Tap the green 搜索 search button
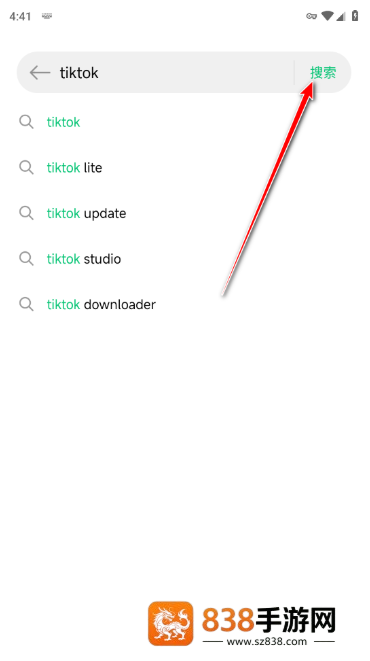The width and height of the screenshot is (370, 661). click(x=323, y=73)
